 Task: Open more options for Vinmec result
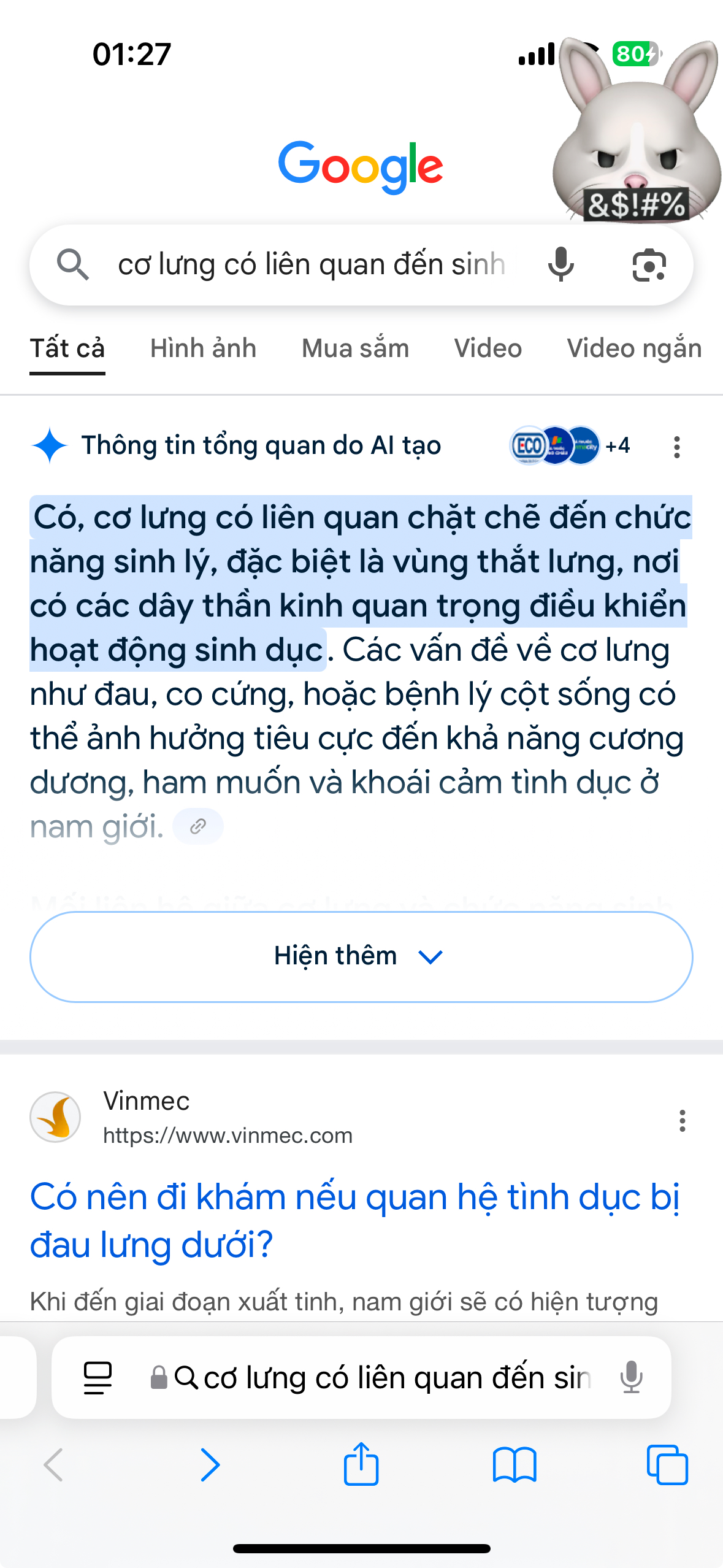point(682,1121)
